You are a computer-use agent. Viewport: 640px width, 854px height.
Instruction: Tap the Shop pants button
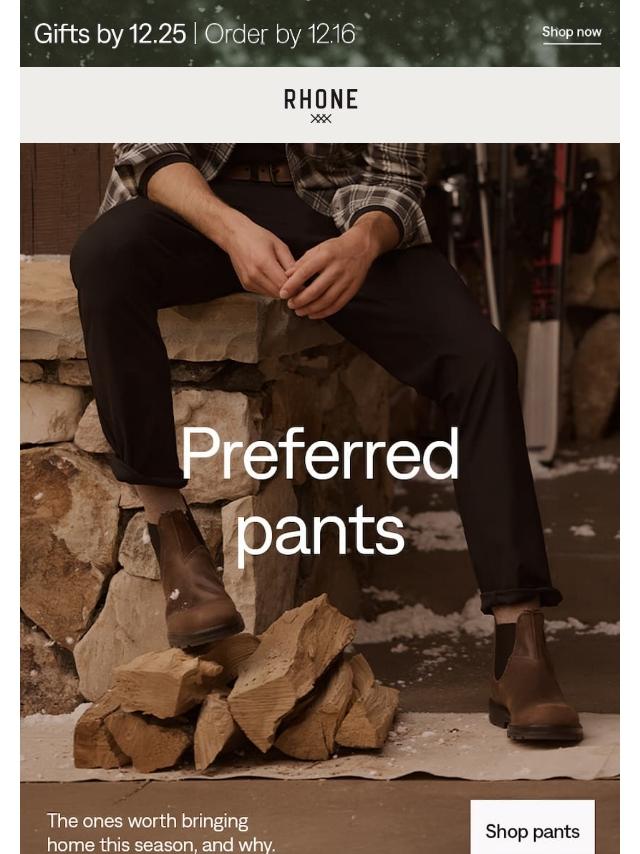(x=532, y=829)
